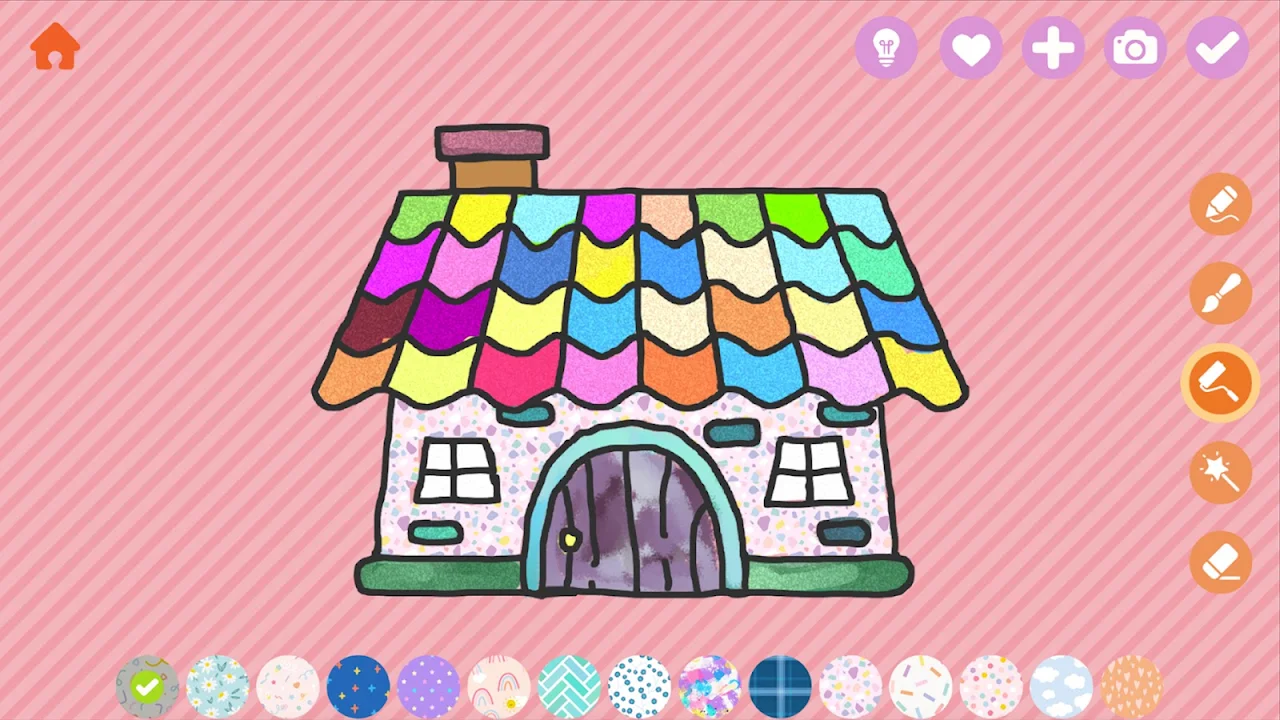The image size is (1280, 720).
Task: Tap the lightbulb hint button
Action: pos(886,48)
